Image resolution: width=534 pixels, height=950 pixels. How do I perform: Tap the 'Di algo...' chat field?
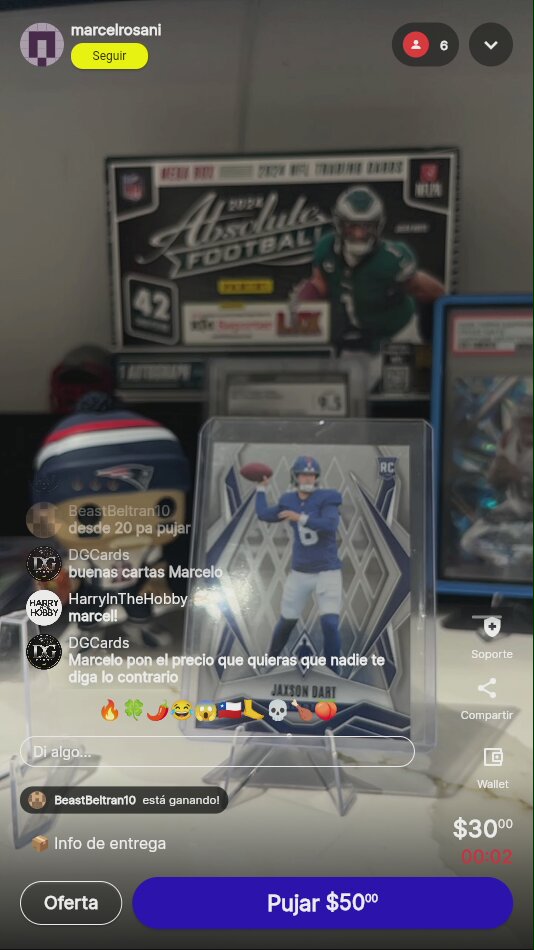(218, 752)
